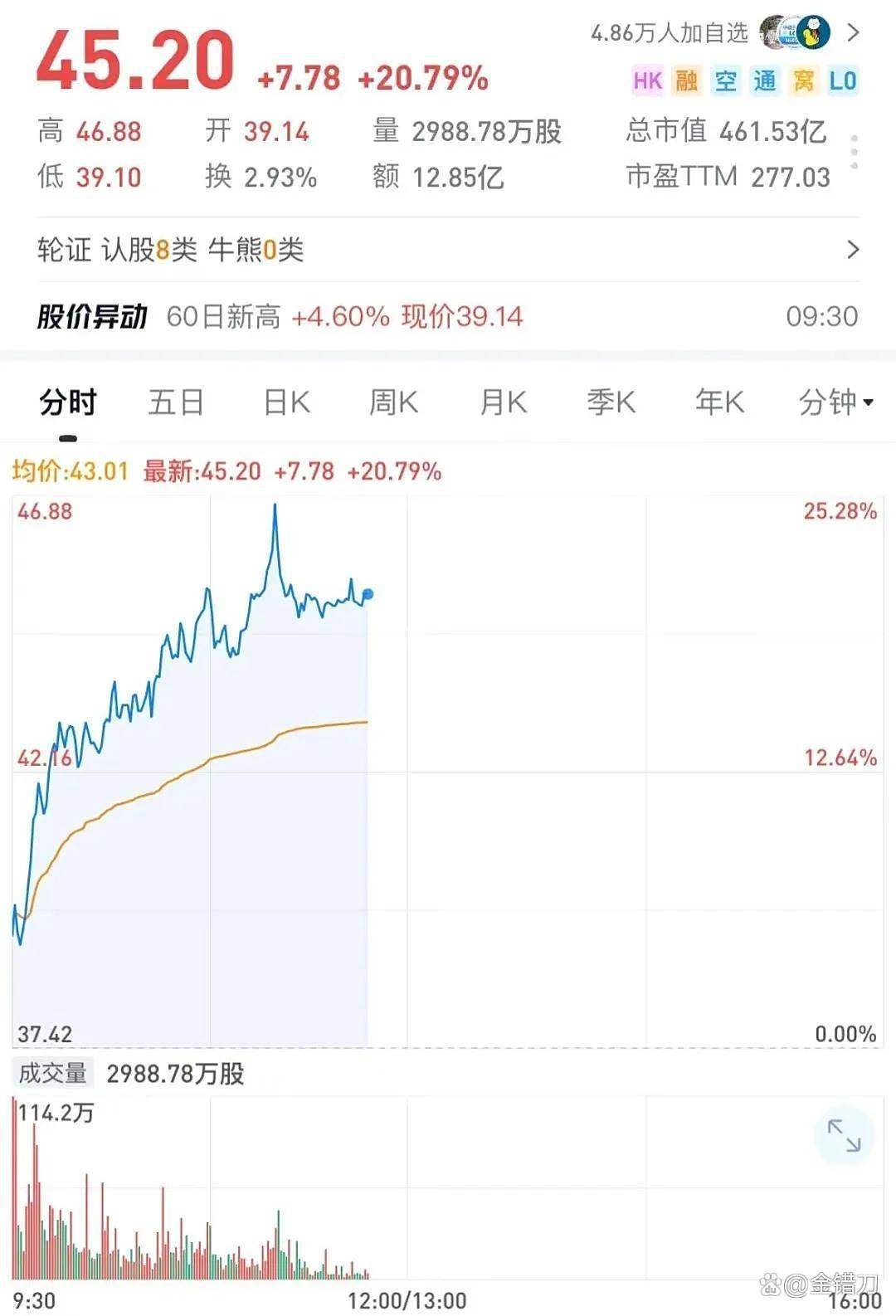This screenshot has width=896, height=1316.
Task: Open the three-dot menu beside 总市值
Action: pyautogui.click(x=854, y=153)
